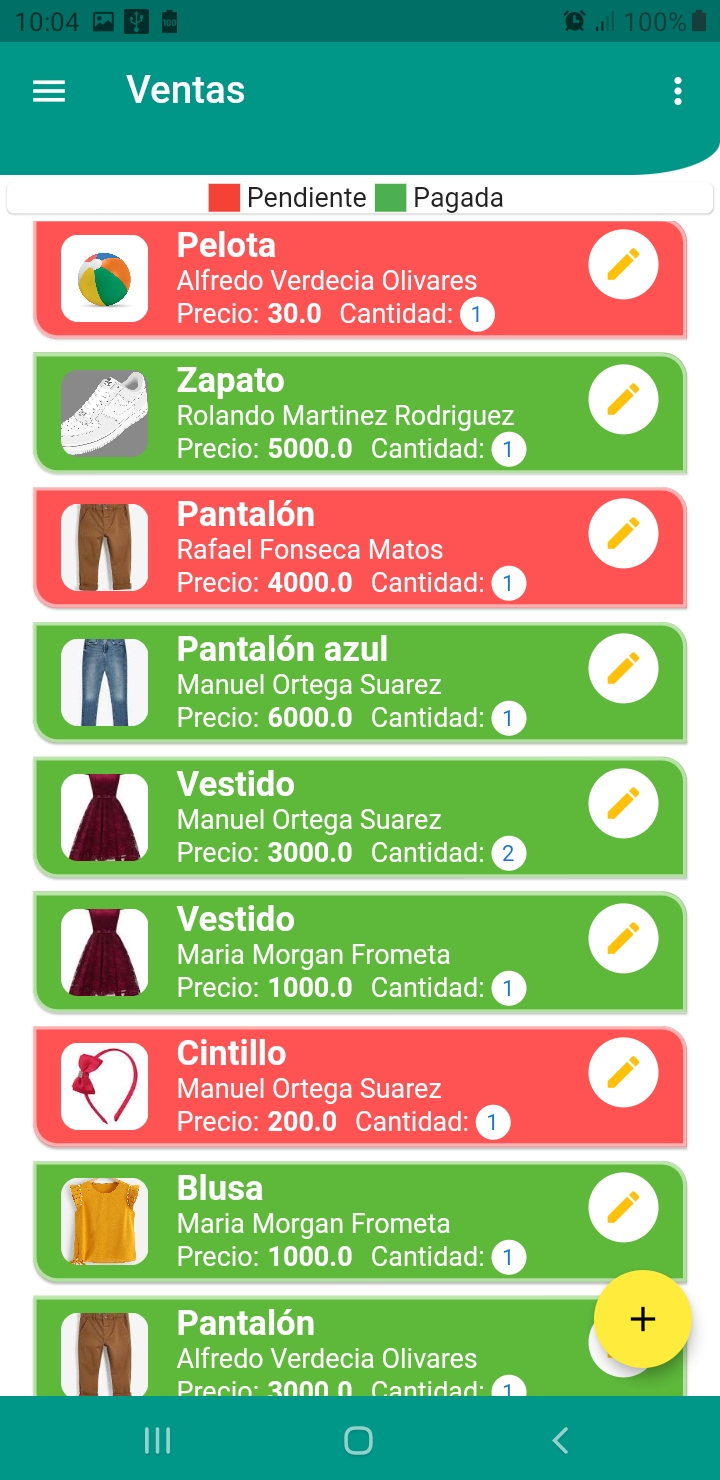View the Cintillo sale card

pyautogui.click(x=360, y=1088)
